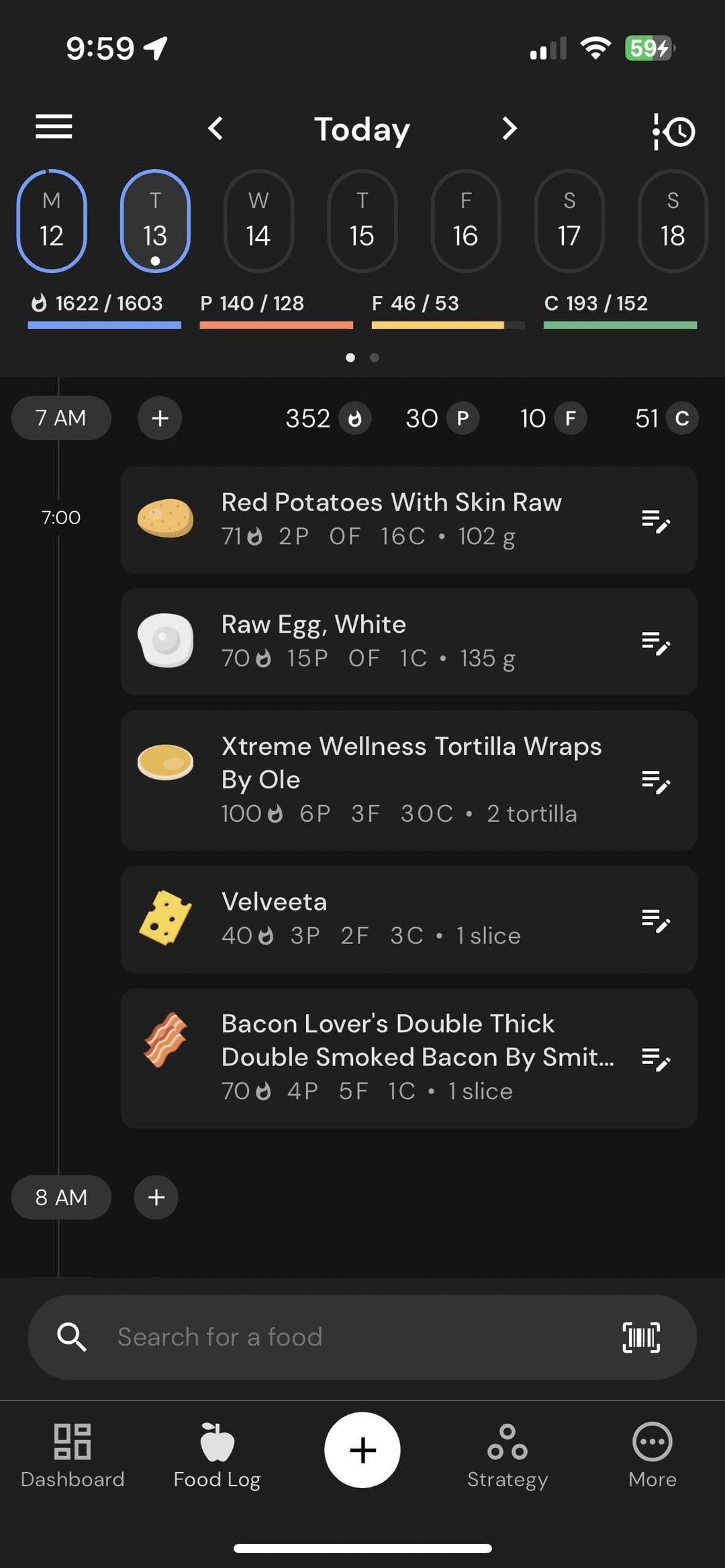
Task: Select Friday 16 in the week strip
Action: pyautogui.click(x=465, y=221)
